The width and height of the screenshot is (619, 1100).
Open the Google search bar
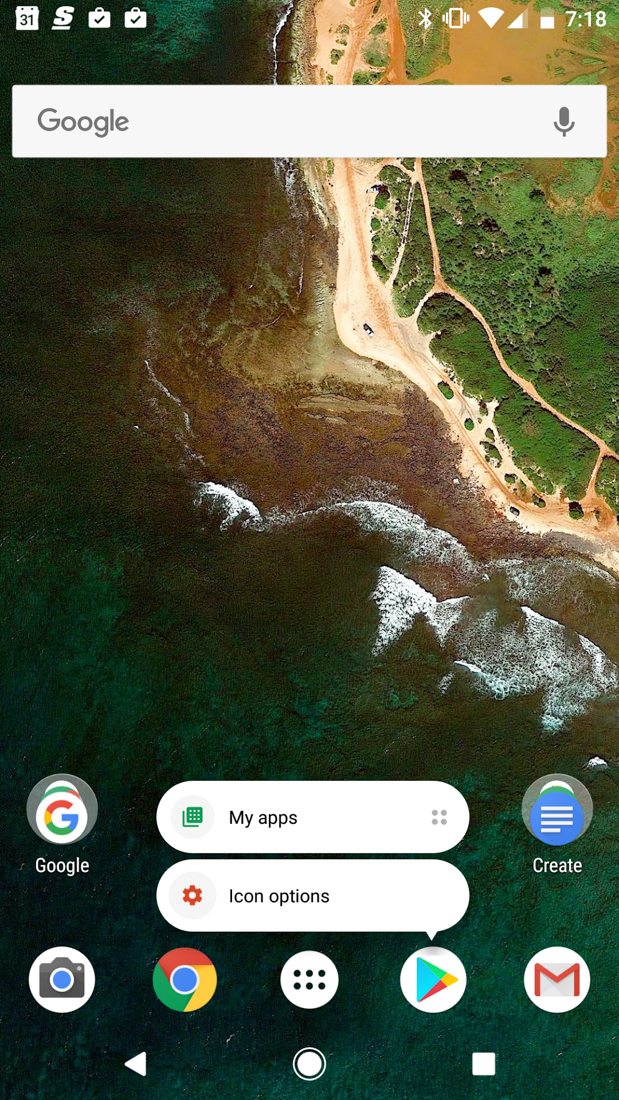(x=280, y=121)
